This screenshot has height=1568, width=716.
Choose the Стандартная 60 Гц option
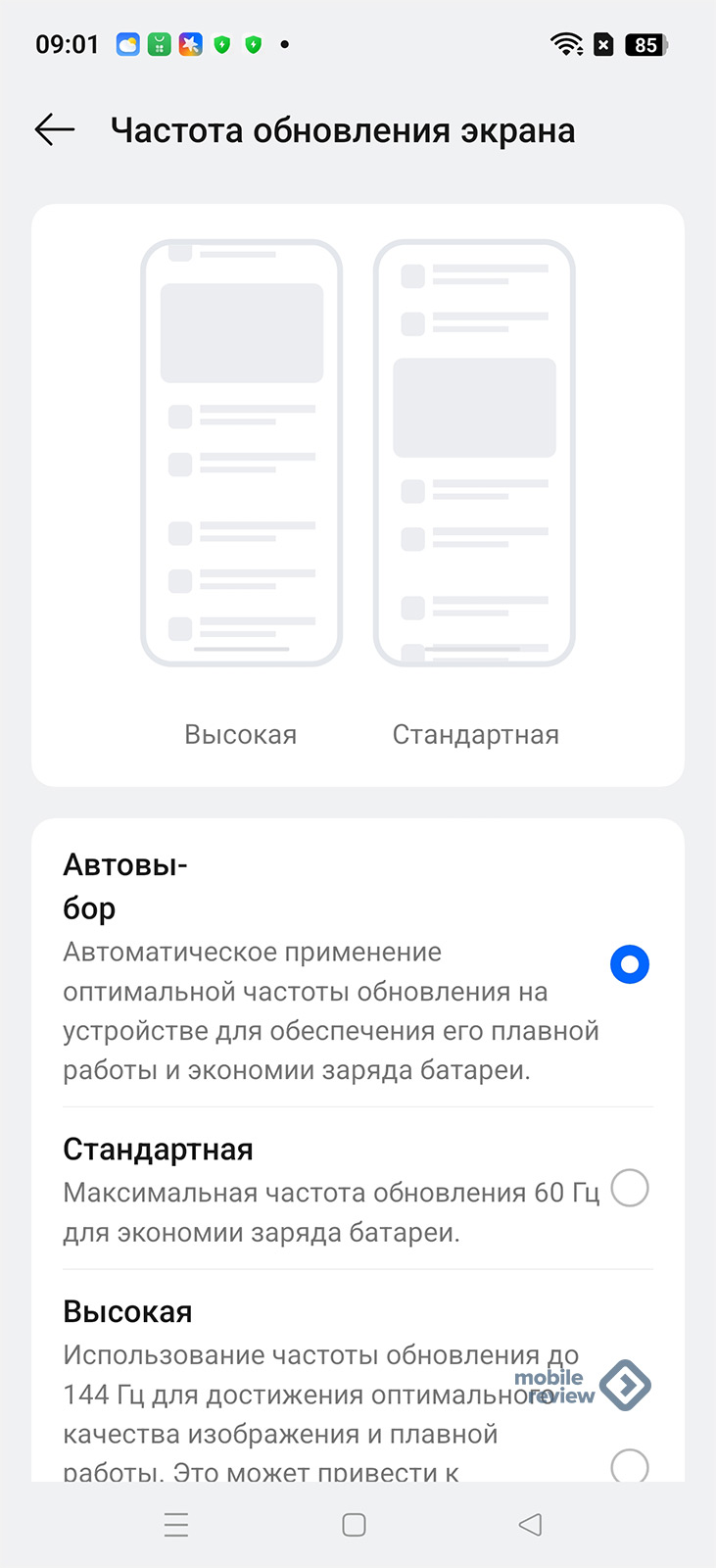[x=629, y=1189]
